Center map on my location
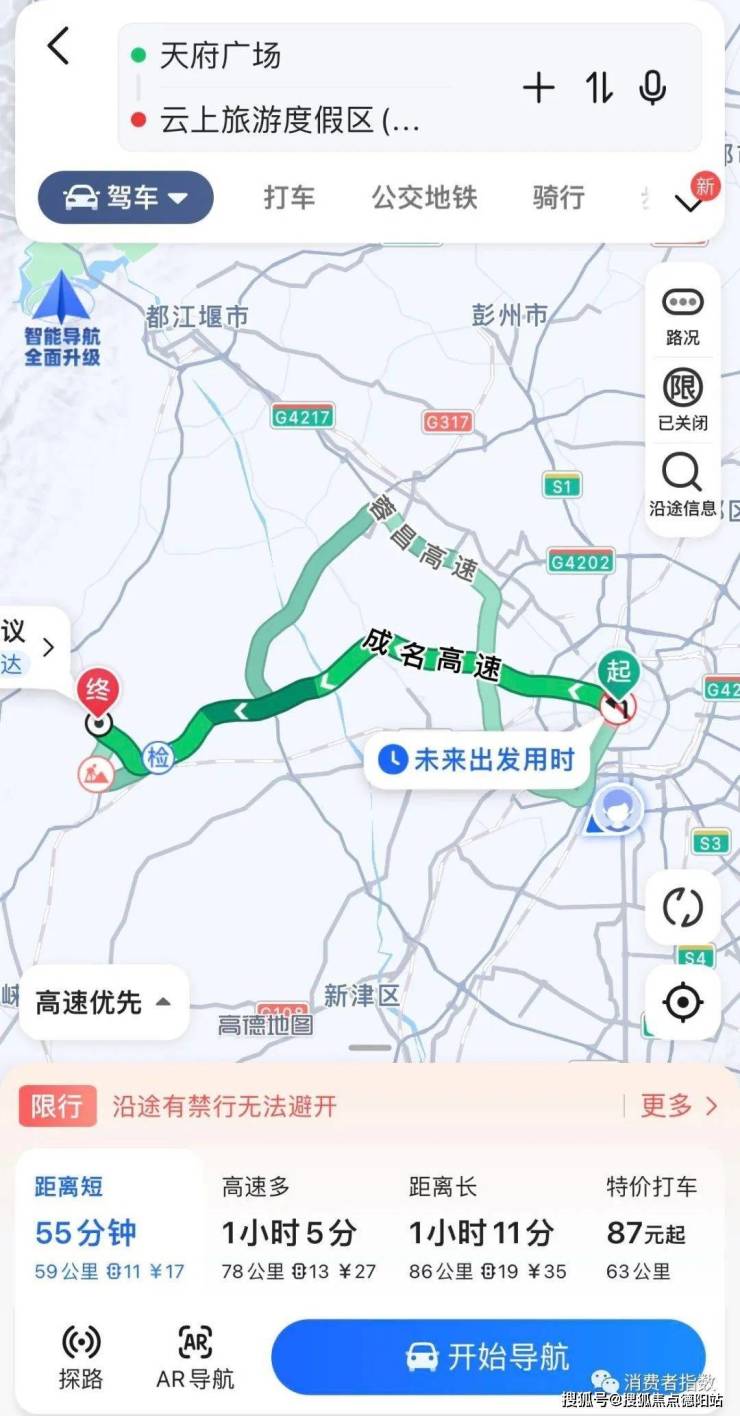The image size is (740, 1416). pyautogui.click(x=683, y=1001)
